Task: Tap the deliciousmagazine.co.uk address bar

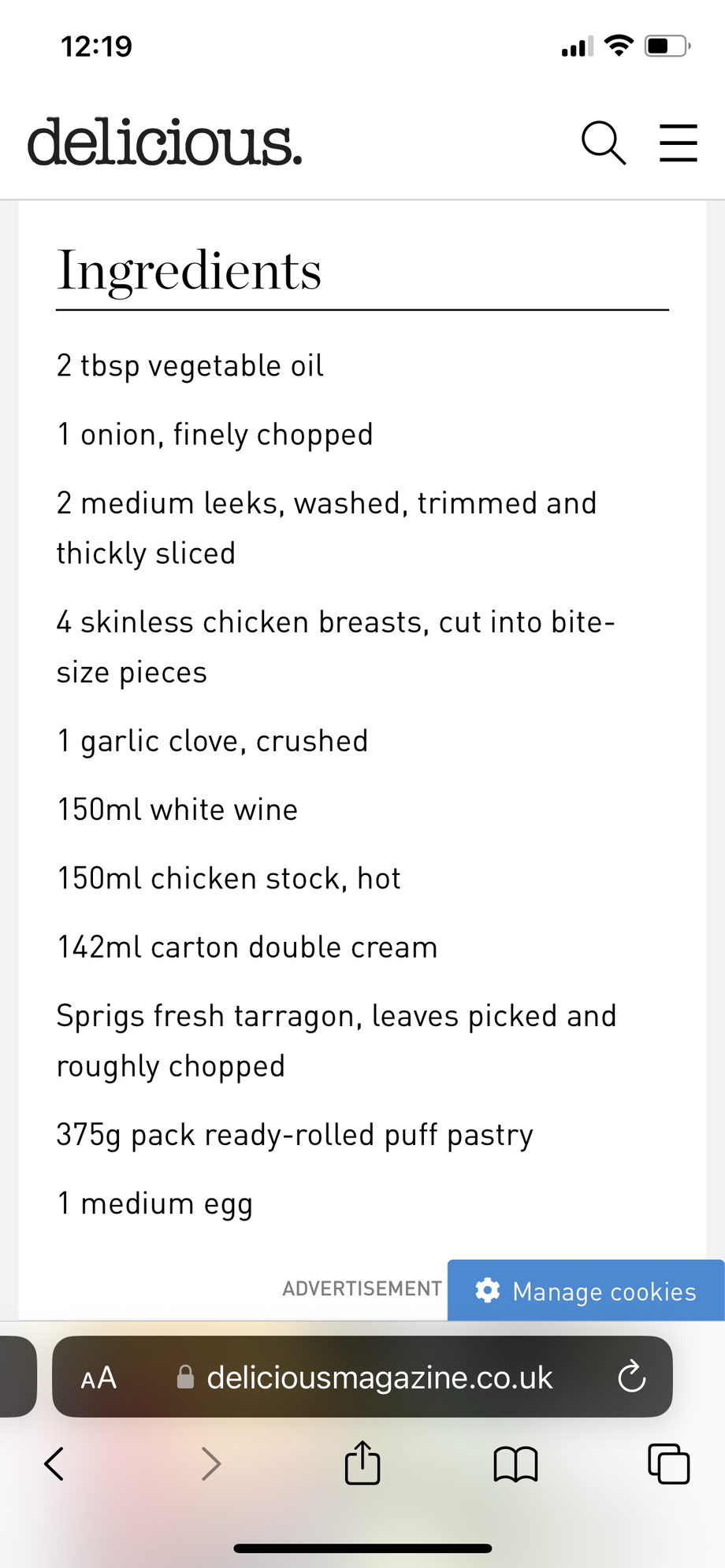Action: [363, 1377]
